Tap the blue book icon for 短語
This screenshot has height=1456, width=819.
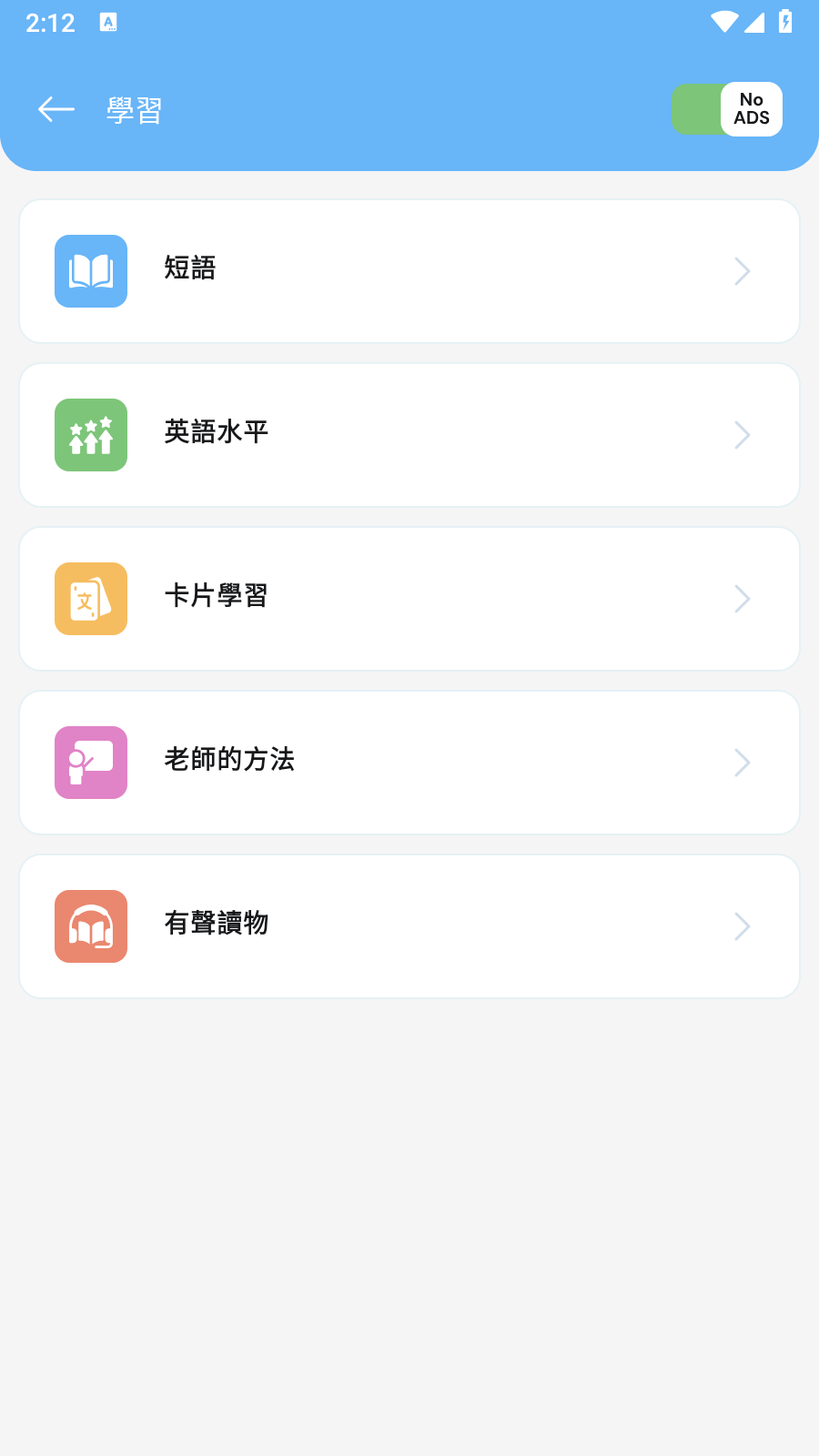click(90, 270)
